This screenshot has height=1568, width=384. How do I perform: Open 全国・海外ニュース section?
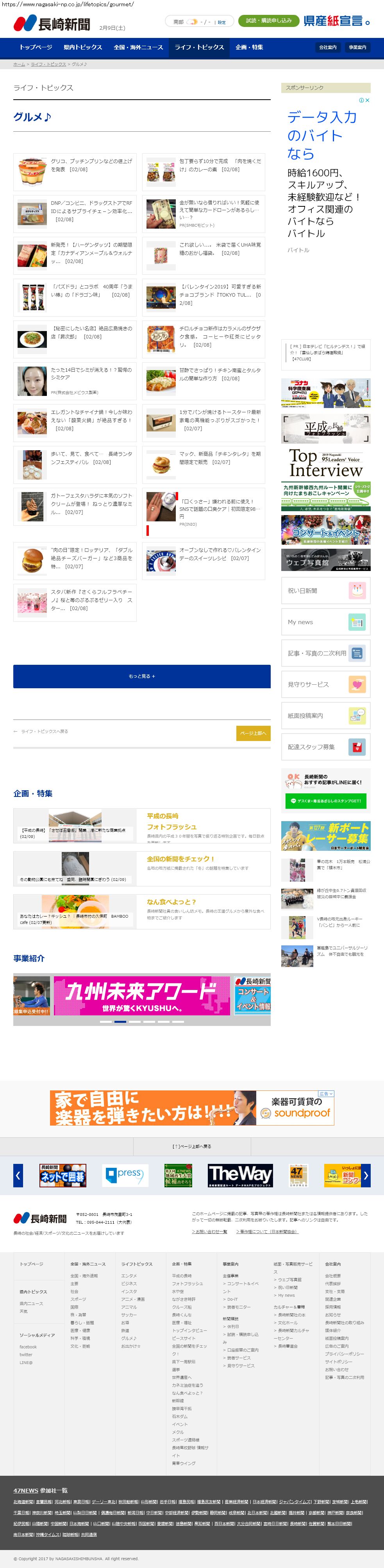coord(138,47)
